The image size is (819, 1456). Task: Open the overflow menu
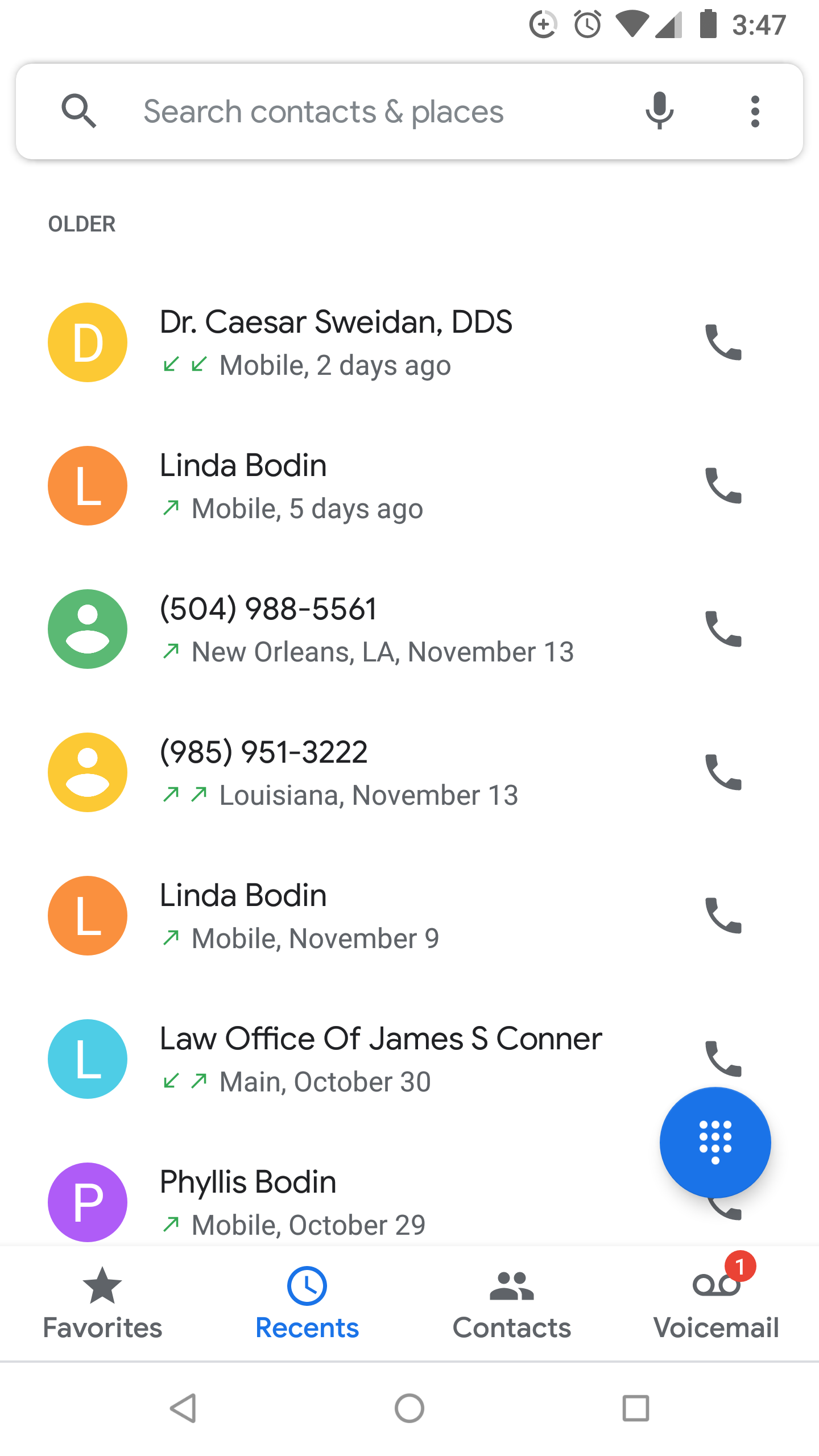click(755, 111)
